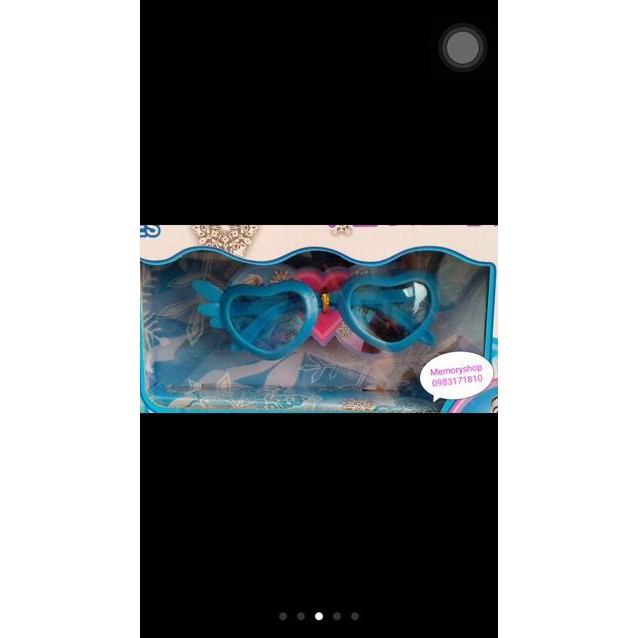This screenshot has width=638, height=638.
Task: Select the fifth page indicator dot
Action: point(355,616)
